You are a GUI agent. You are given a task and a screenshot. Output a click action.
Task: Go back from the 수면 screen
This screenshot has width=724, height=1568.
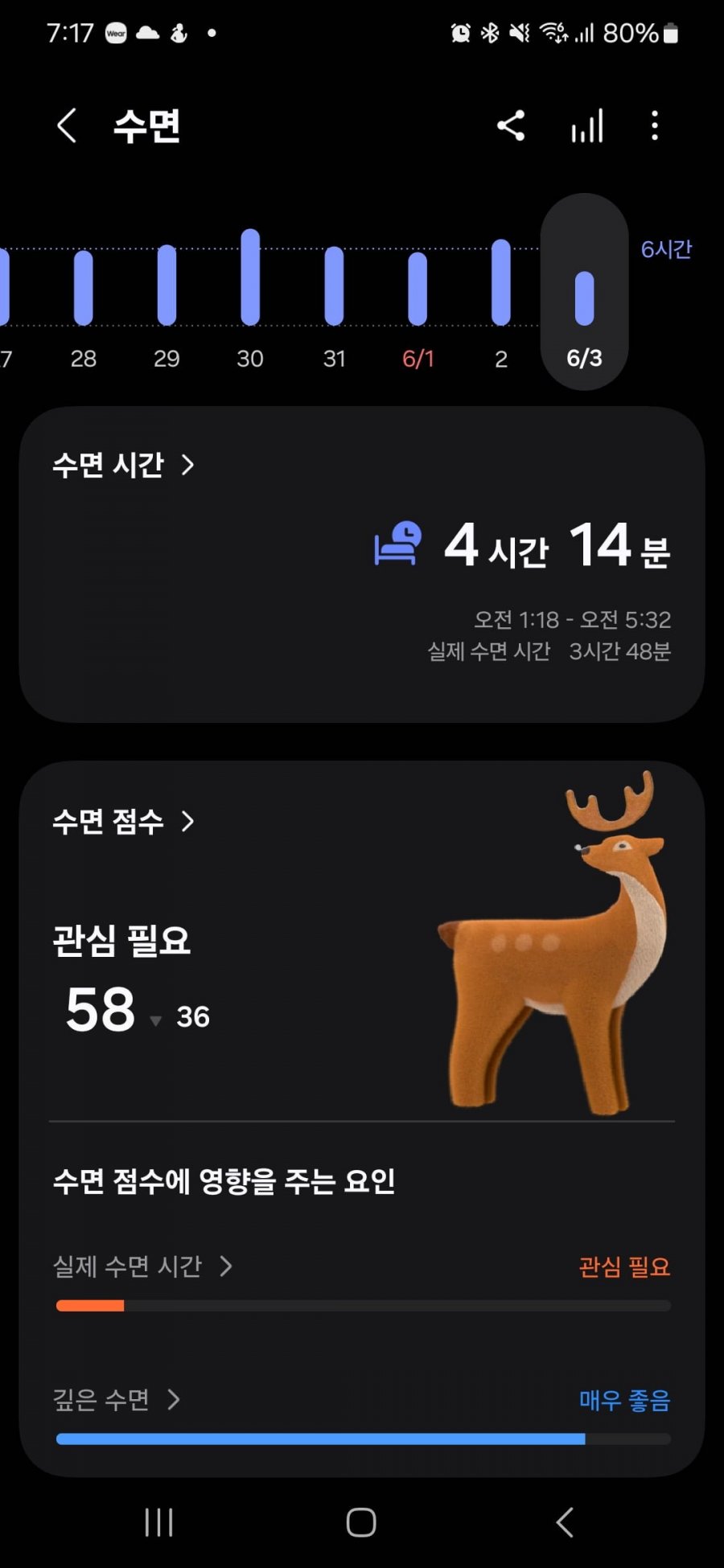click(67, 126)
